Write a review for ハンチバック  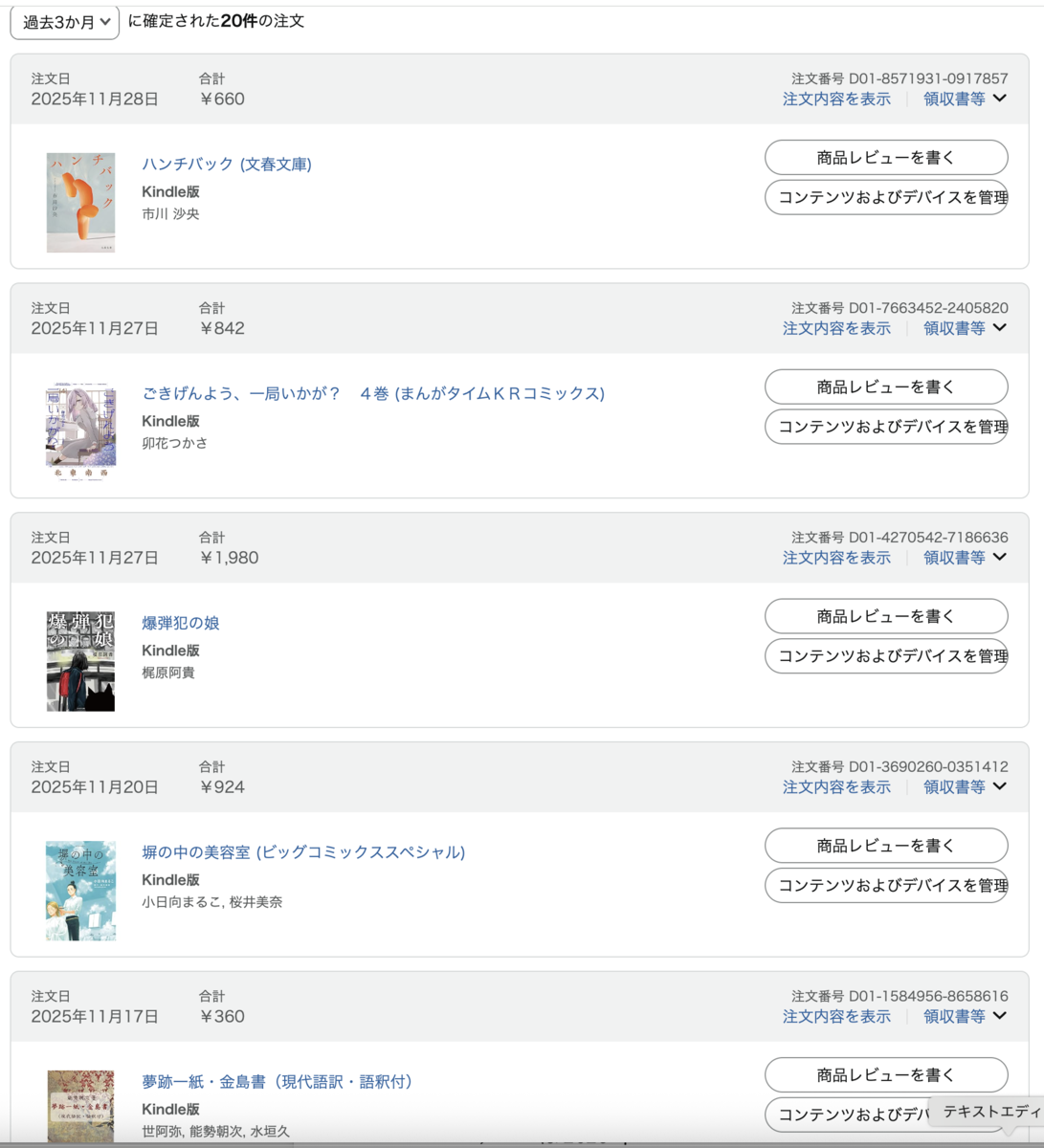[886, 158]
